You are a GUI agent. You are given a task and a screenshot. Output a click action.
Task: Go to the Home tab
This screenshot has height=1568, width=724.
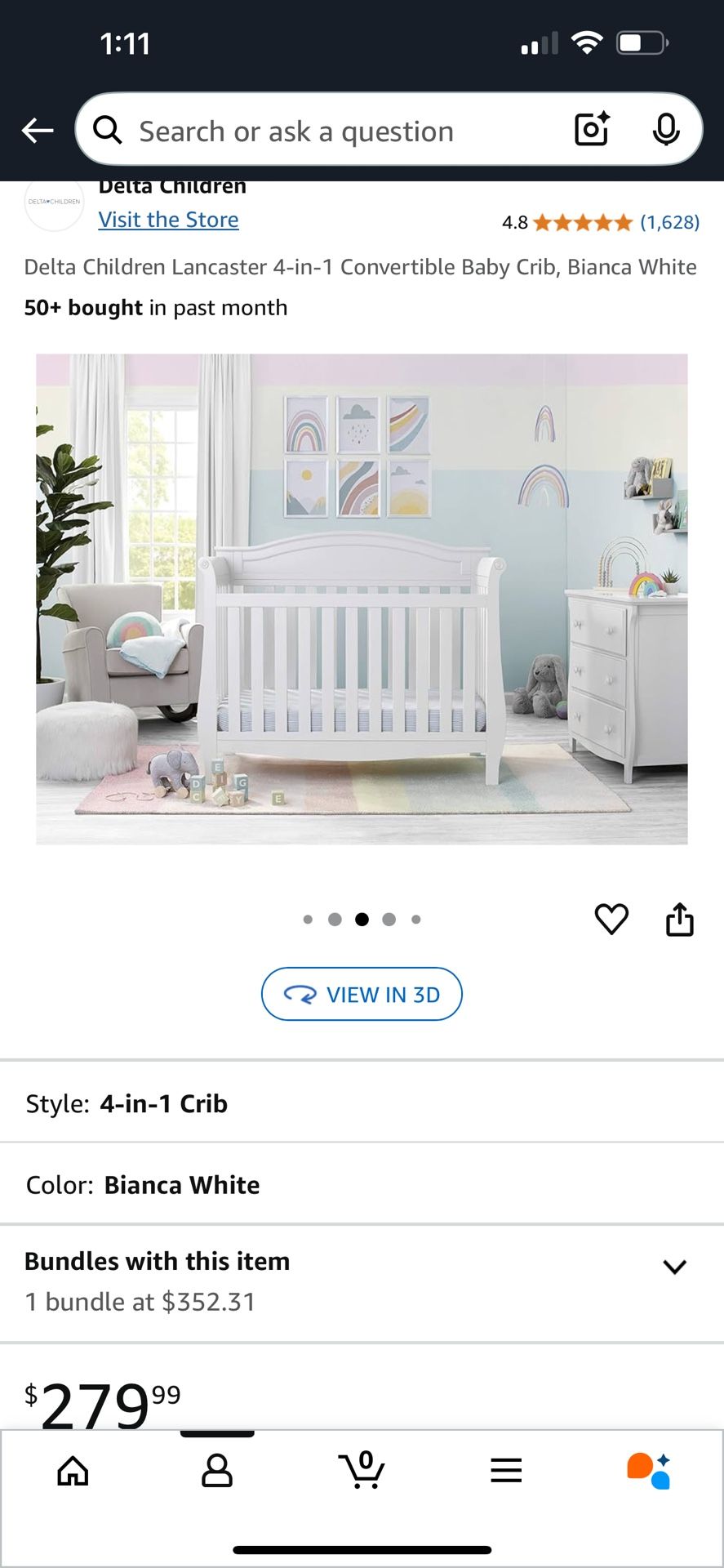pyautogui.click(x=73, y=1472)
